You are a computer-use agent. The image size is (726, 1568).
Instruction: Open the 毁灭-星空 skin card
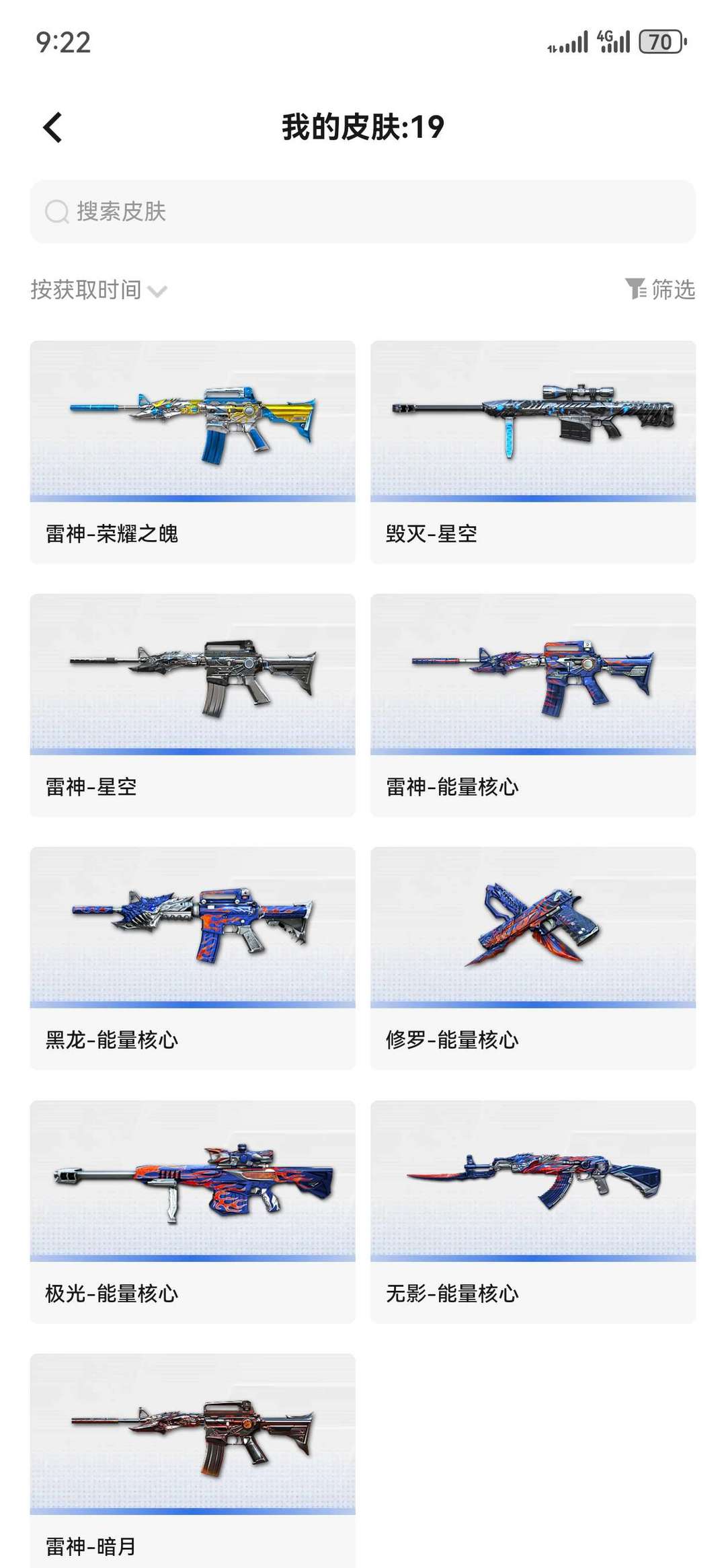click(x=533, y=452)
